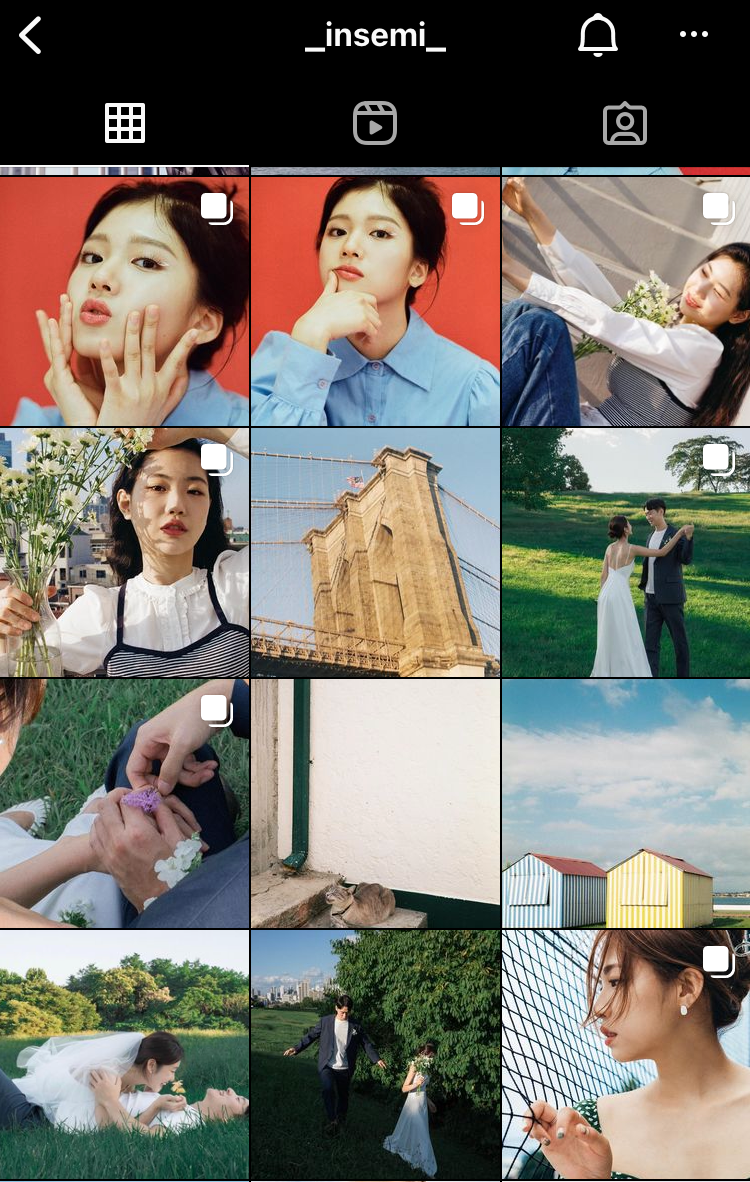Viewport: 750px width, 1182px height.
Task: Open the woman by wire fence post
Action: (626, 1054)
